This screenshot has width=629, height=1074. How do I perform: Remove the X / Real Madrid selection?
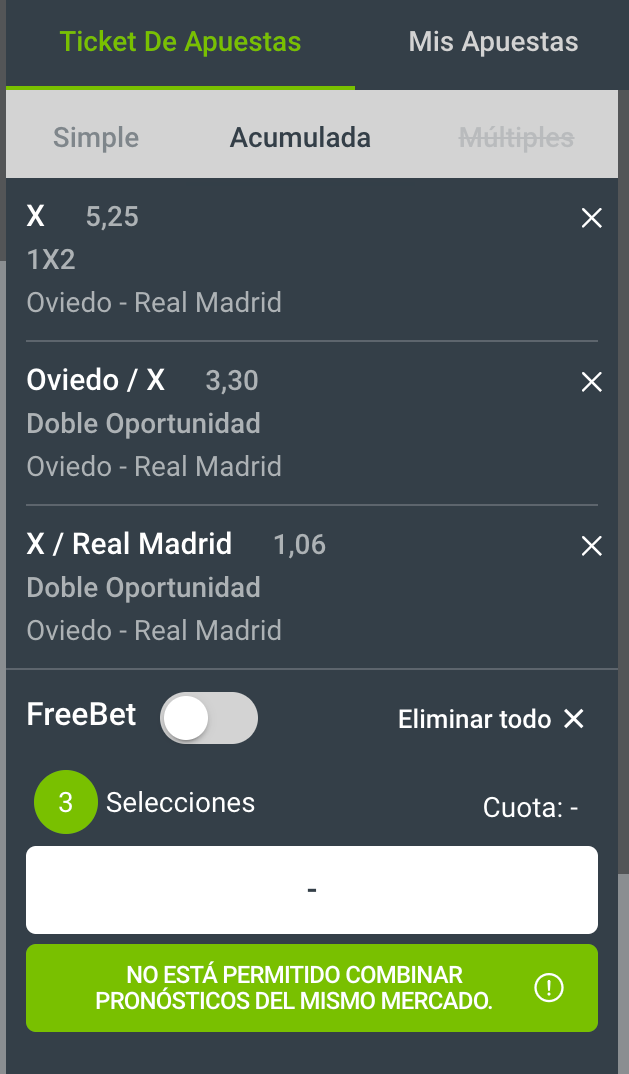pyautogui.click(x=592, y=545)
